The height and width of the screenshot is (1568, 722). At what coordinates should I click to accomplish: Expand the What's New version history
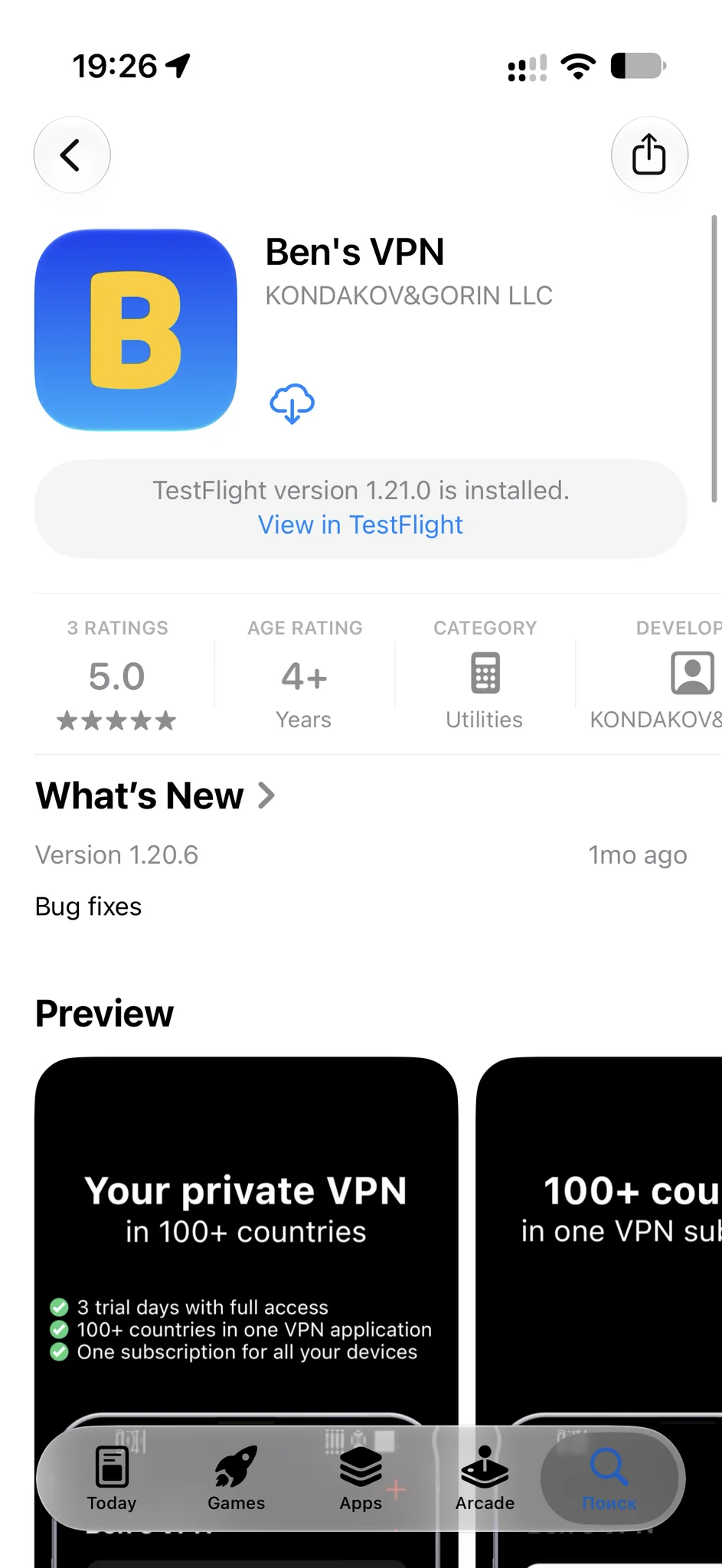coord(155,796)
